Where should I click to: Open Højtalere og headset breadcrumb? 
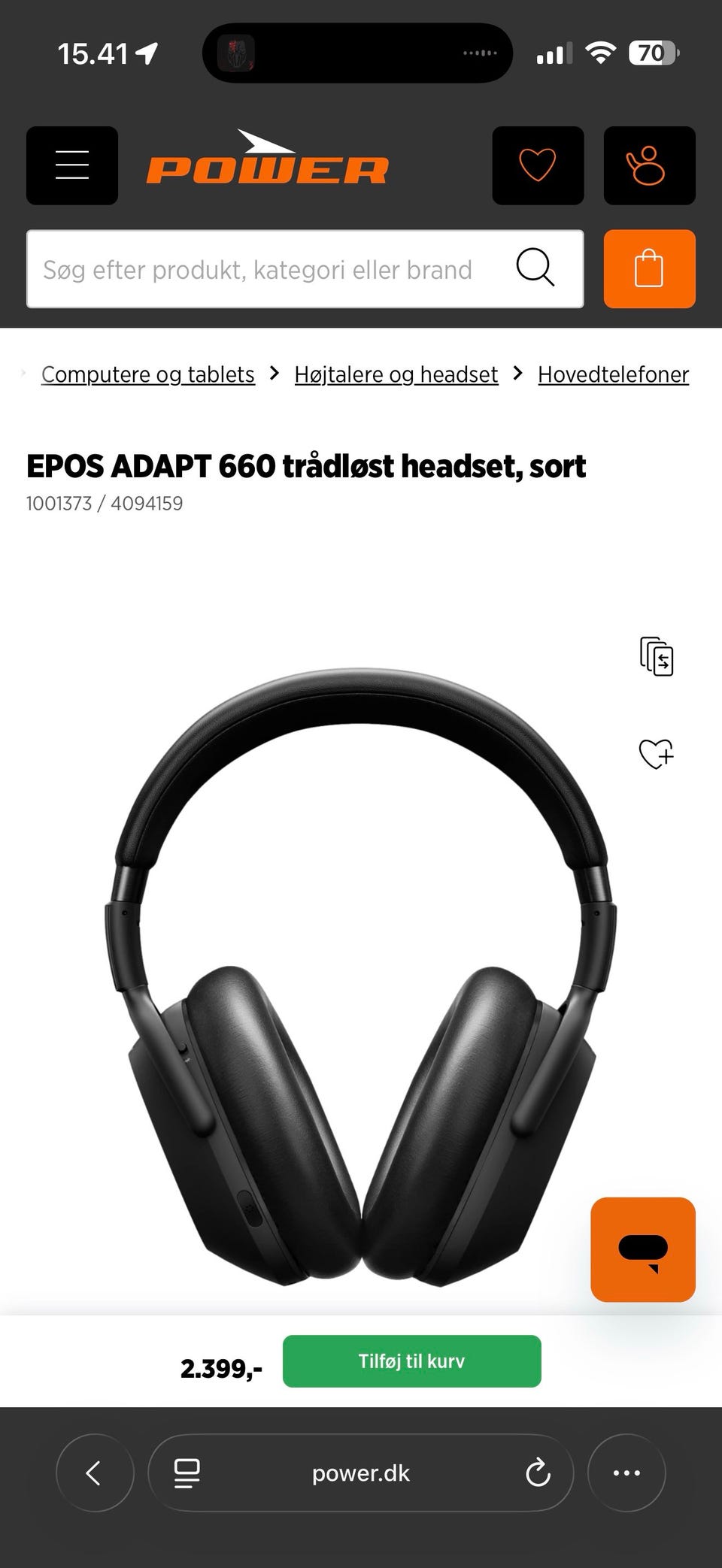(x=396, y=374)
